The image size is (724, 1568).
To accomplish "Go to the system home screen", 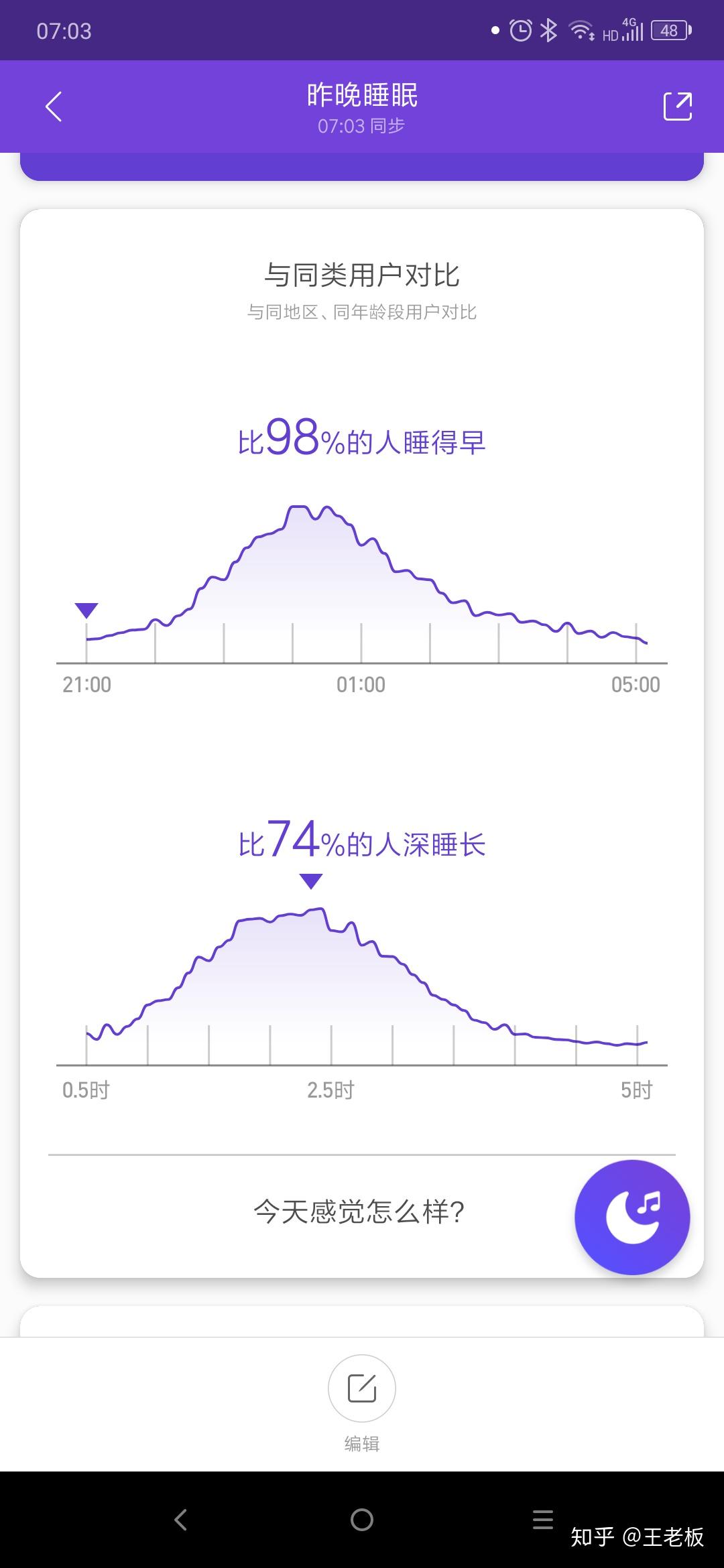I will point(362,1519).
